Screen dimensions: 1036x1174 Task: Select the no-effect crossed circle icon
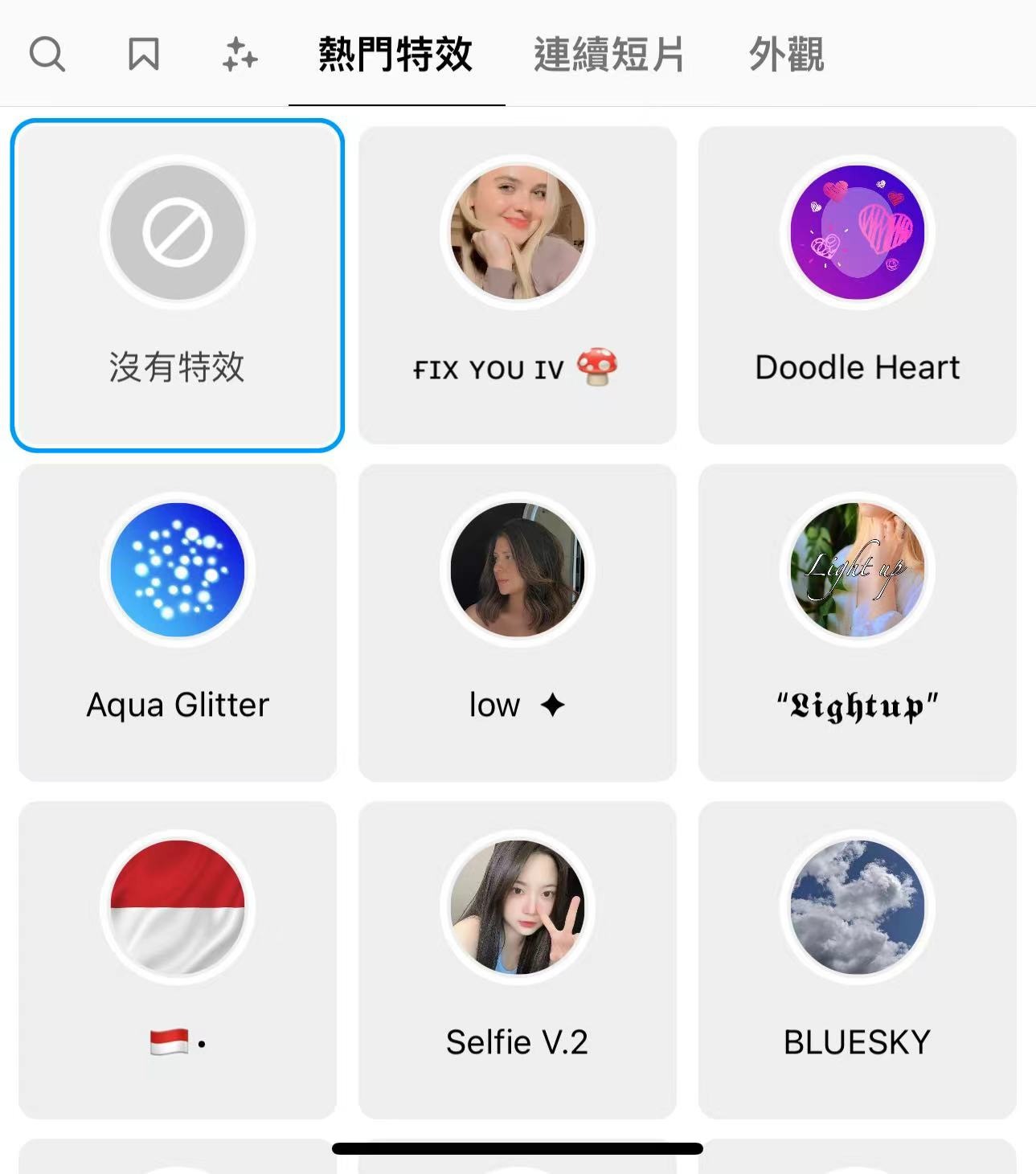click(178, 232)
